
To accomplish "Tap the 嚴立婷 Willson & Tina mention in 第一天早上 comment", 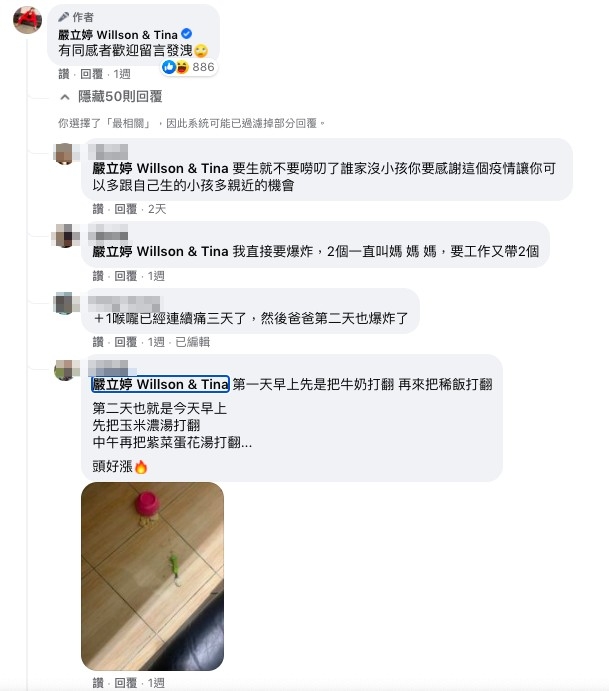I will point(161,384).
